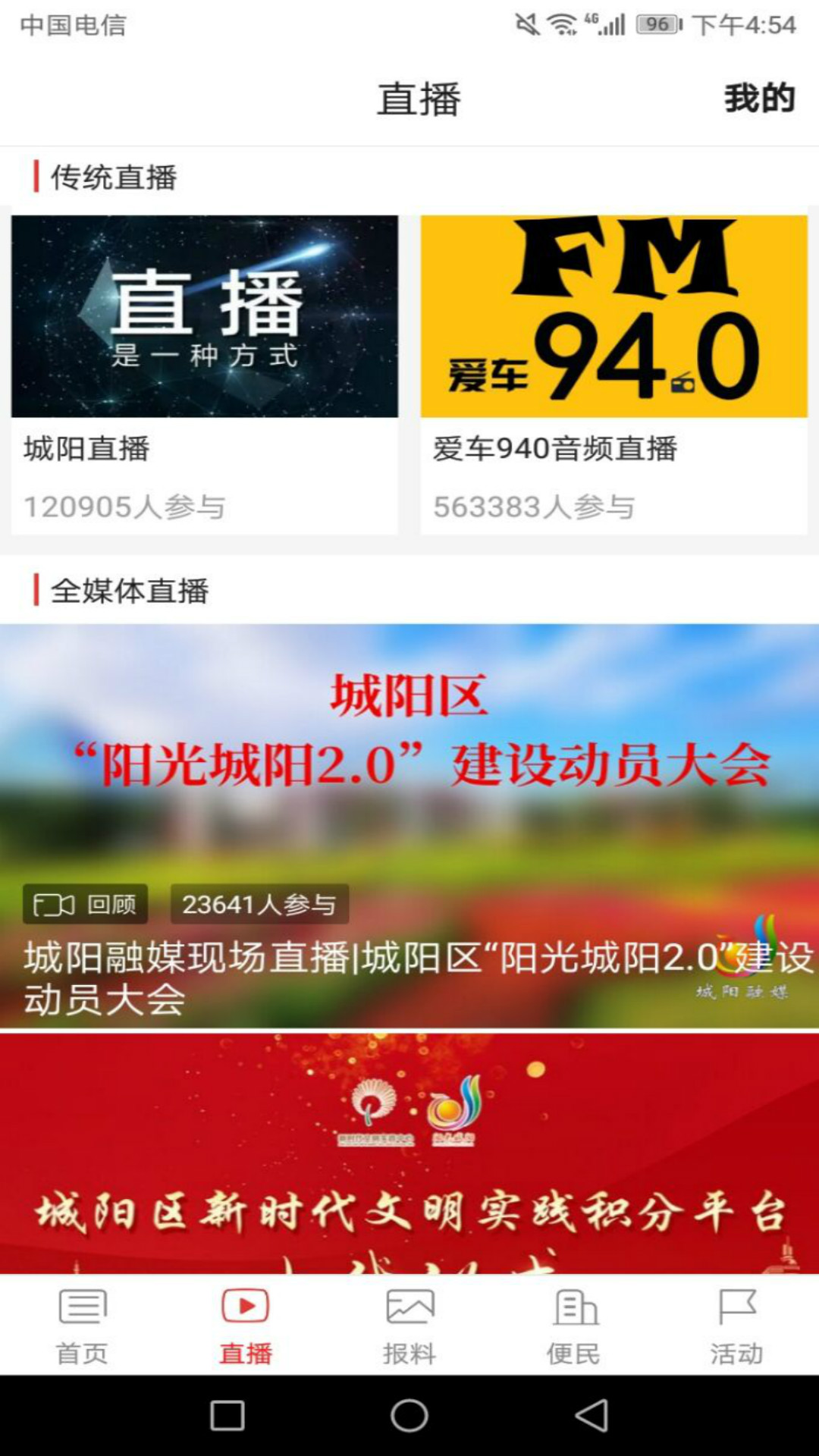
Task: Open the 新时代文明实践积分平台 live card
Action: click(409, 1153)
